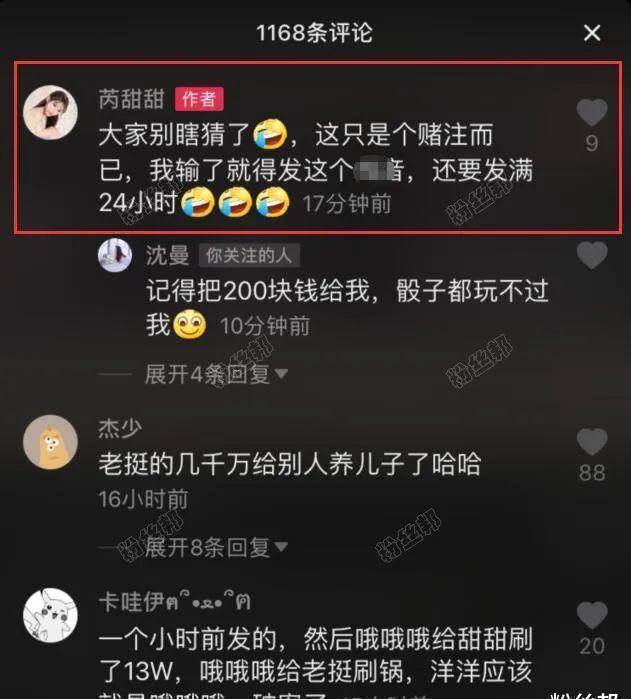The height and width of the screenshot is (699, 631).
Task: Open 沈曼's username link
Action: [x=167, y=255]
